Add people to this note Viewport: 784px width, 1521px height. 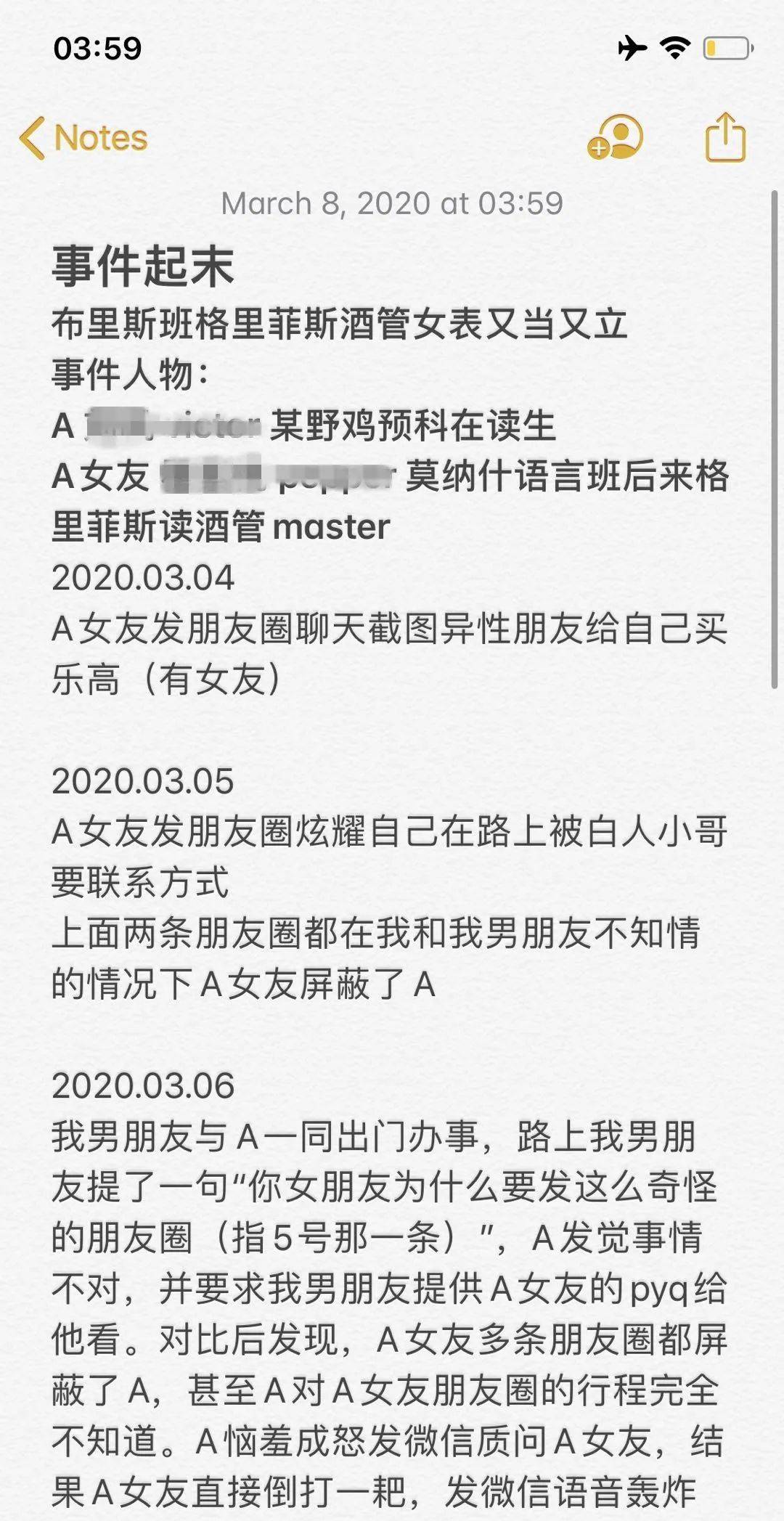click(616, 137)
